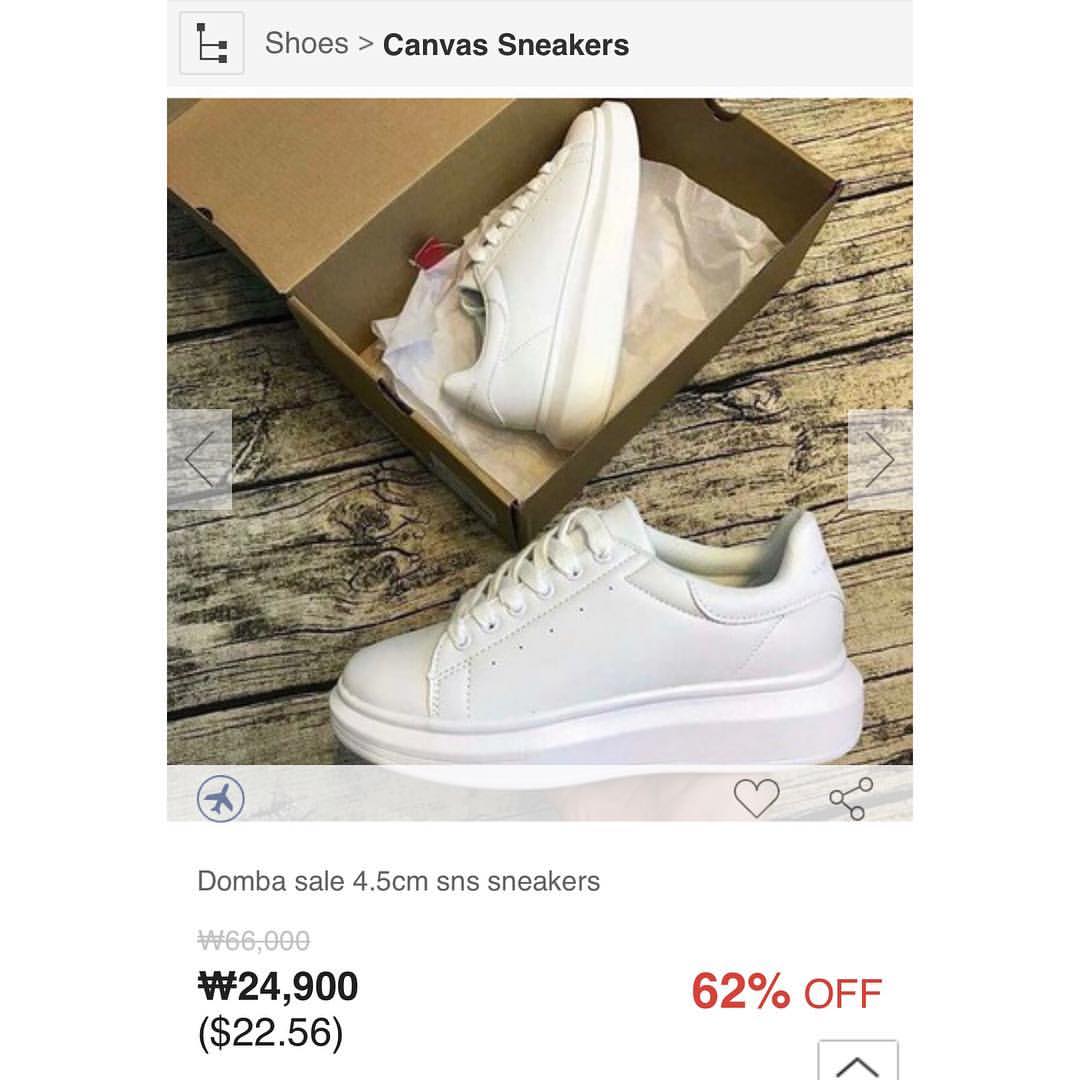Jump back to top with up arrow
The width and height of the screenshot is (1080, 1080).
point(857,1063)
